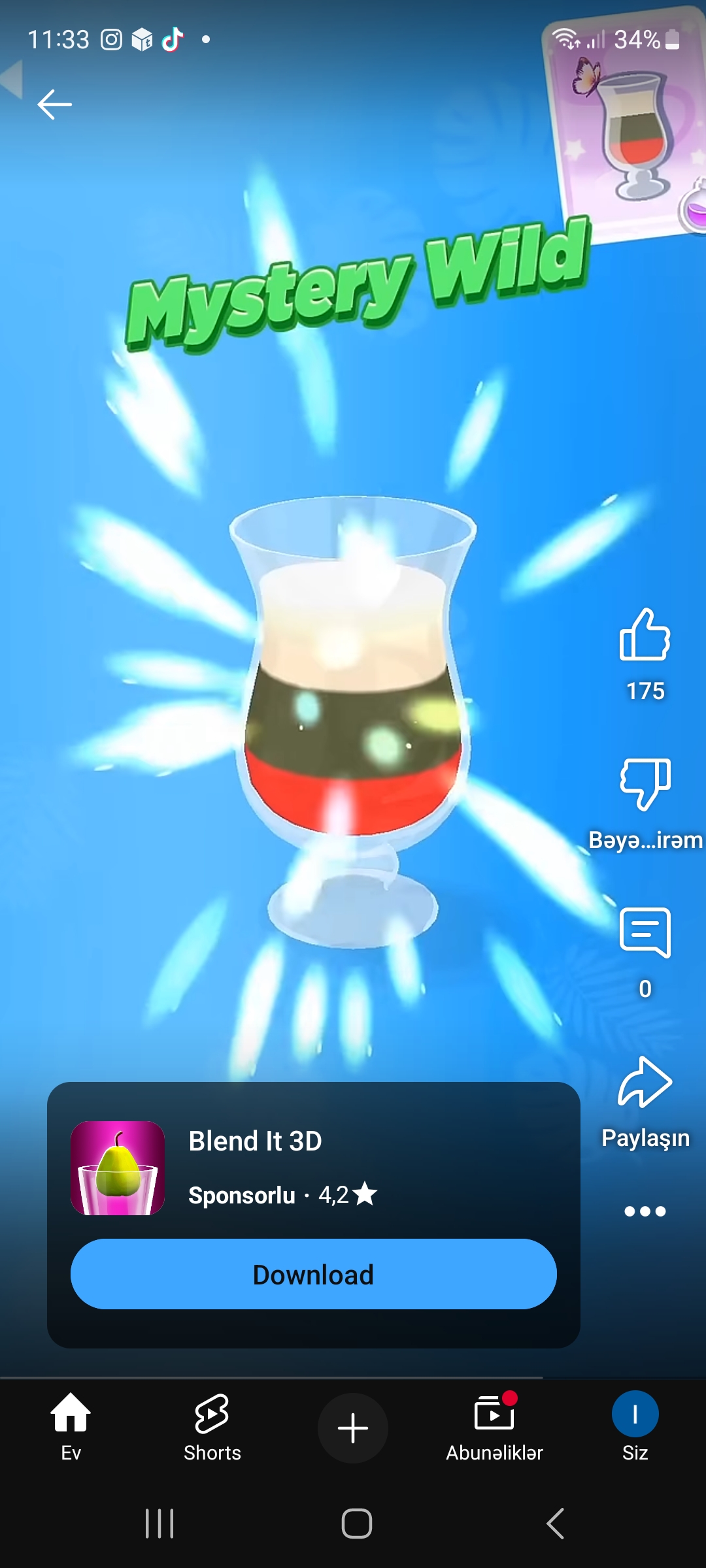Go back using the top-left arrow
The height and width of the screenshot is (1568, 706).
pyautogui.click(x=54, y=105)
